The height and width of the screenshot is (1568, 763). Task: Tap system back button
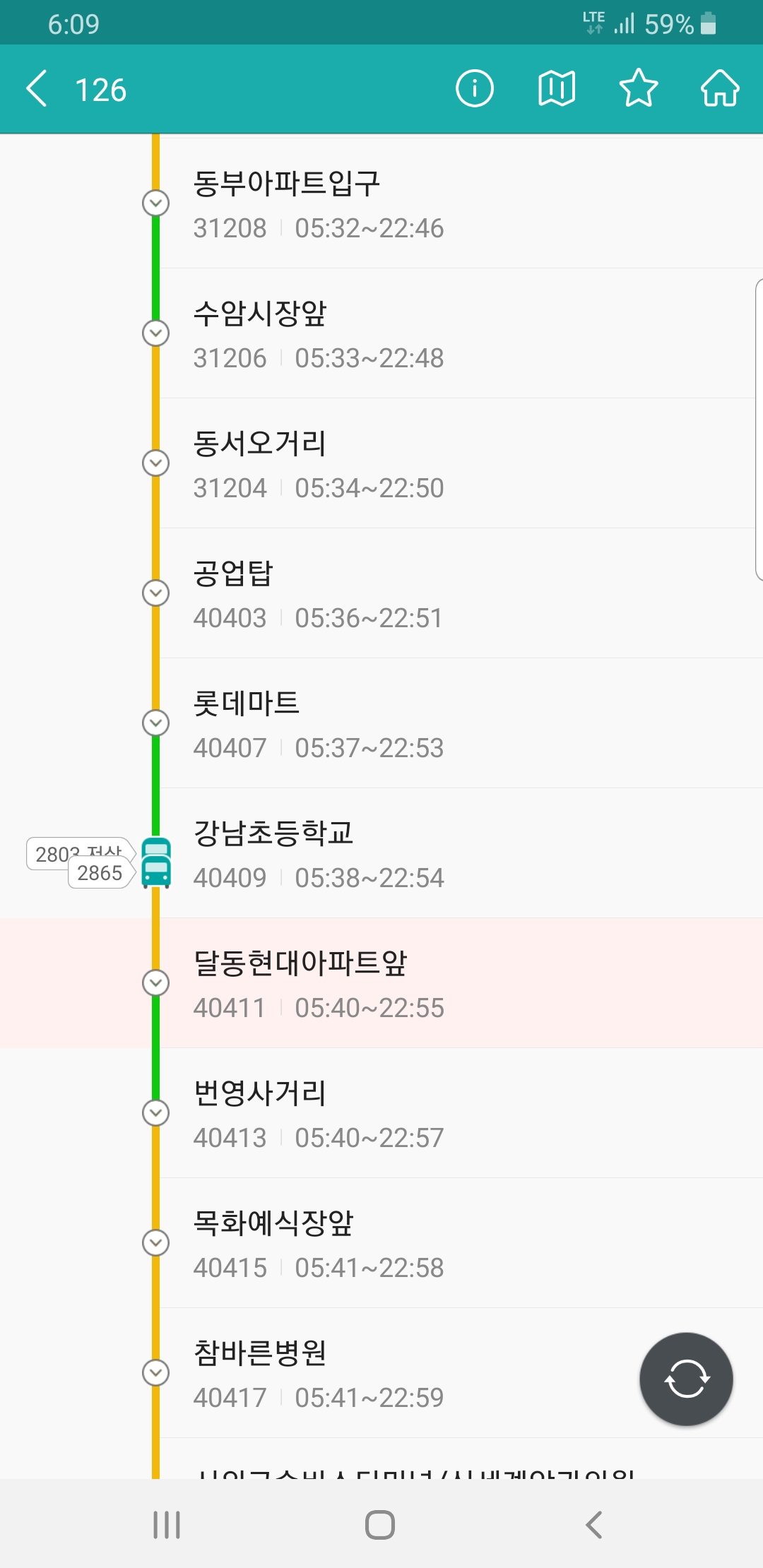594,1524
